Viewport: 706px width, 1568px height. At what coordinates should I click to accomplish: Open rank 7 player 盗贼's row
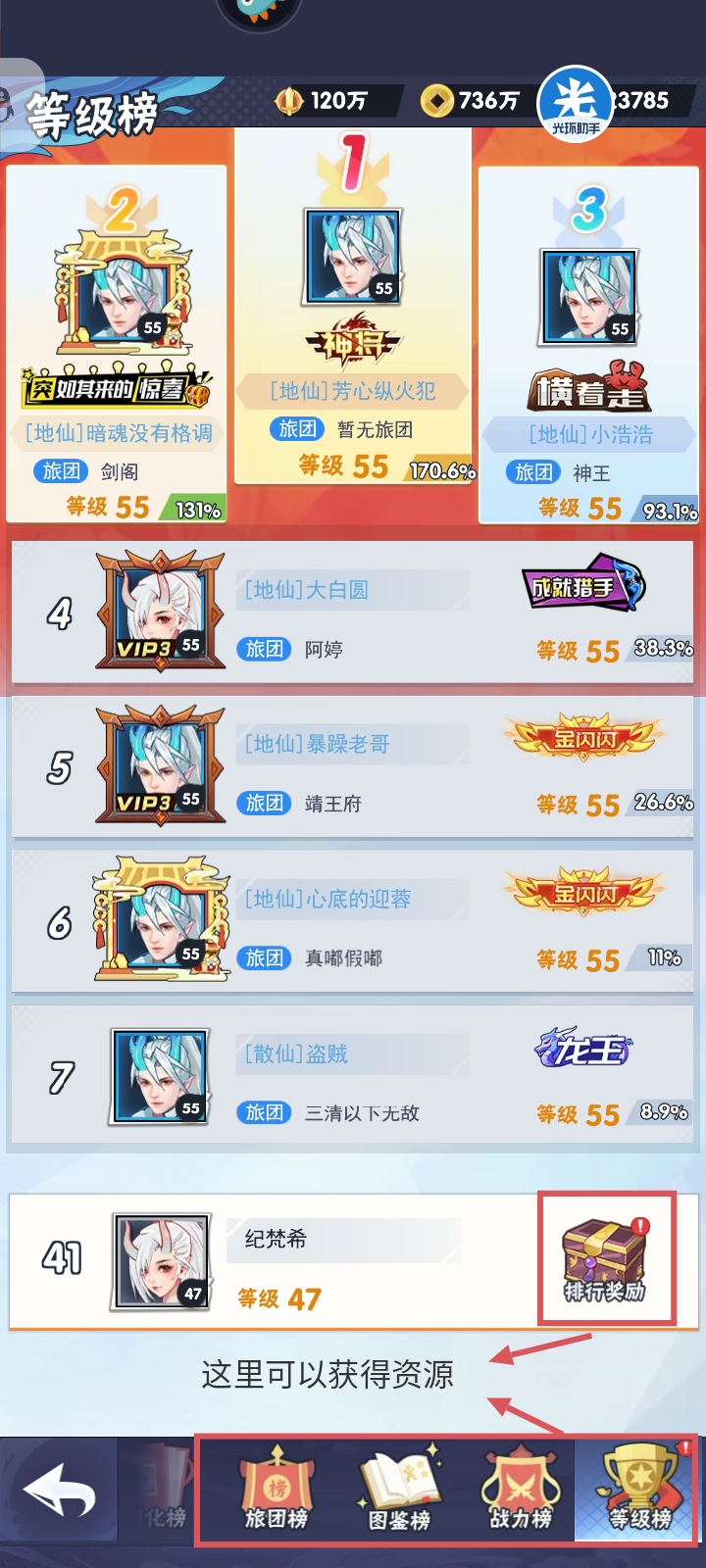353,1078
